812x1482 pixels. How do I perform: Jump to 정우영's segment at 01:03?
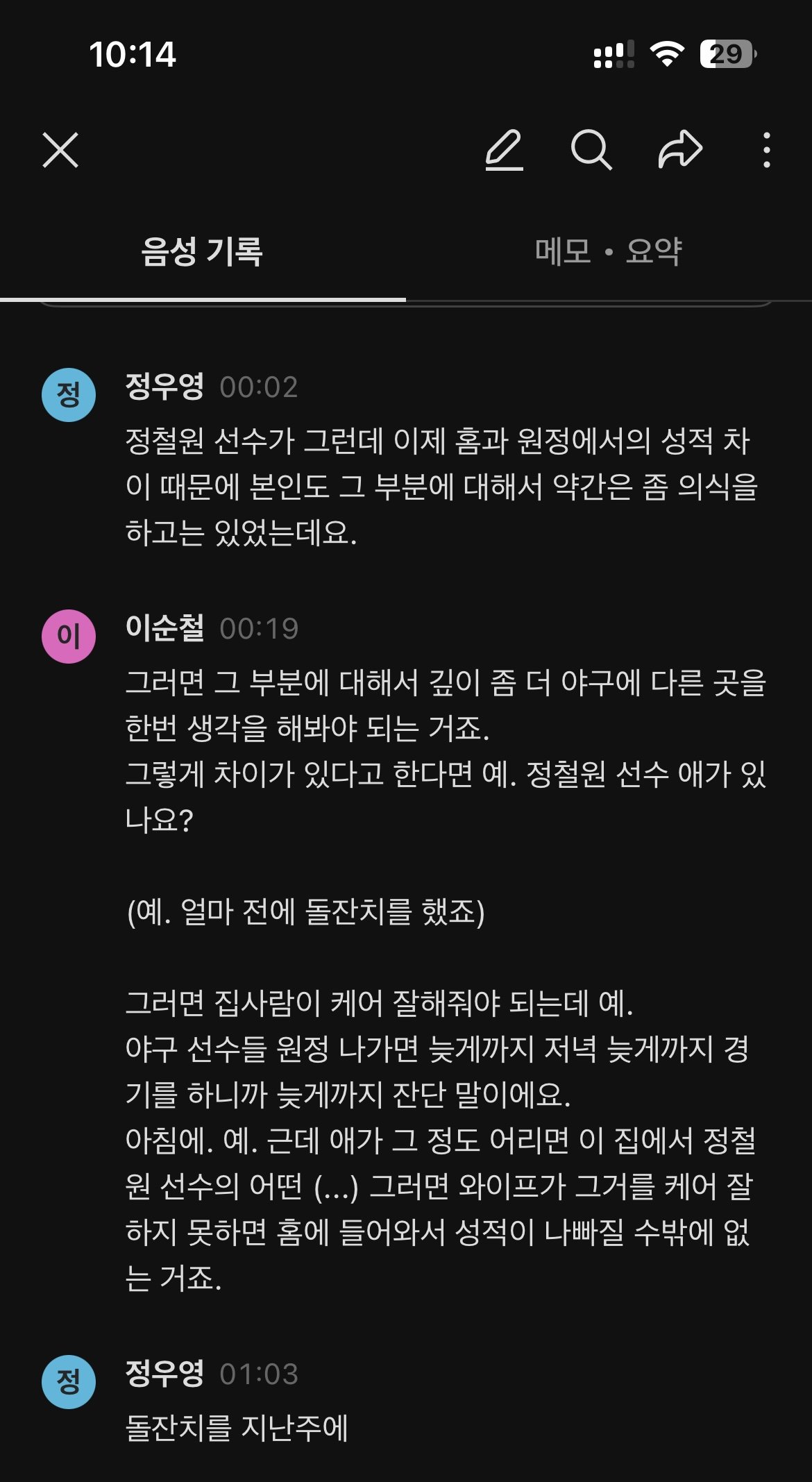click(x=258, y=1374)
